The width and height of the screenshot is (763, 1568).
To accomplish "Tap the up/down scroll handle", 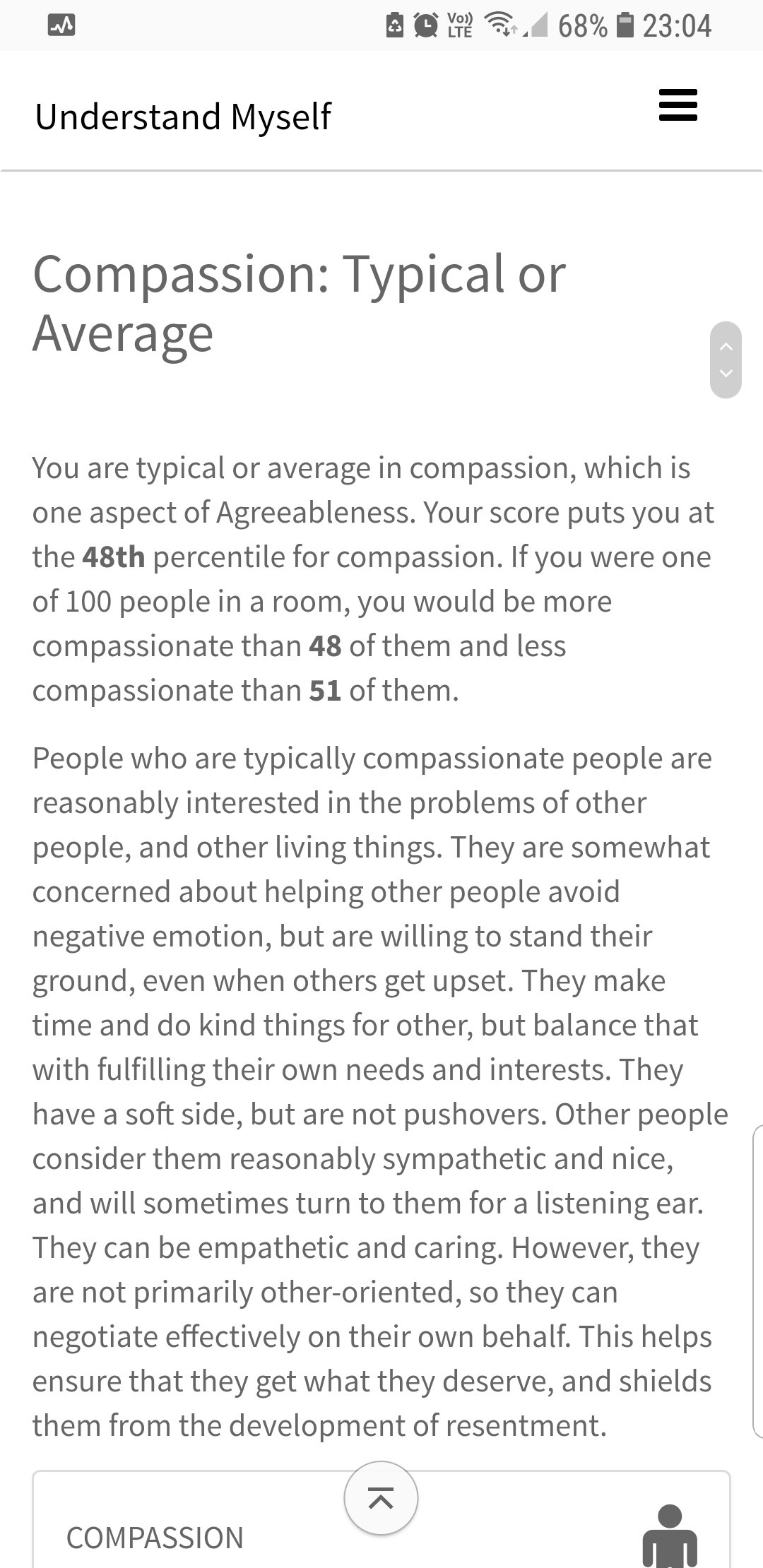I will tap(726, 360).
